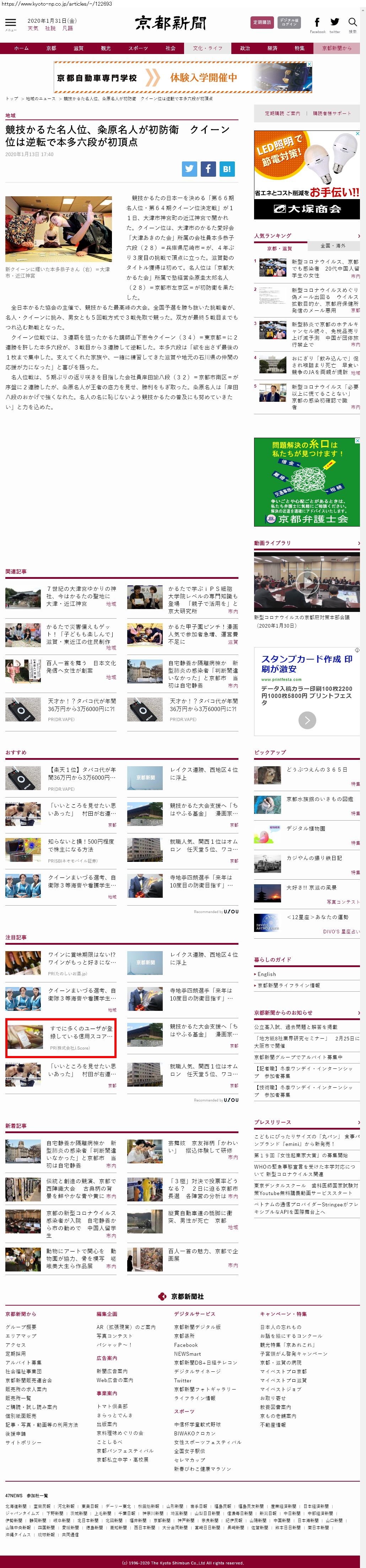Bookmark the article with Hatena B!
This screenshot has width=366, height=1568.
(x=226, y=169)
